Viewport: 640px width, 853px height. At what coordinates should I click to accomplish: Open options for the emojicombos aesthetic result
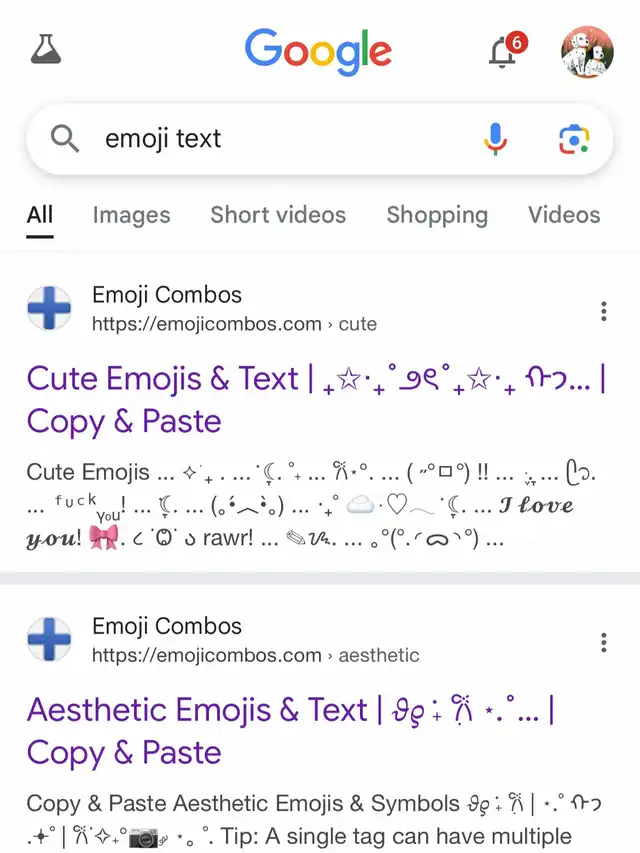point(604,642)
